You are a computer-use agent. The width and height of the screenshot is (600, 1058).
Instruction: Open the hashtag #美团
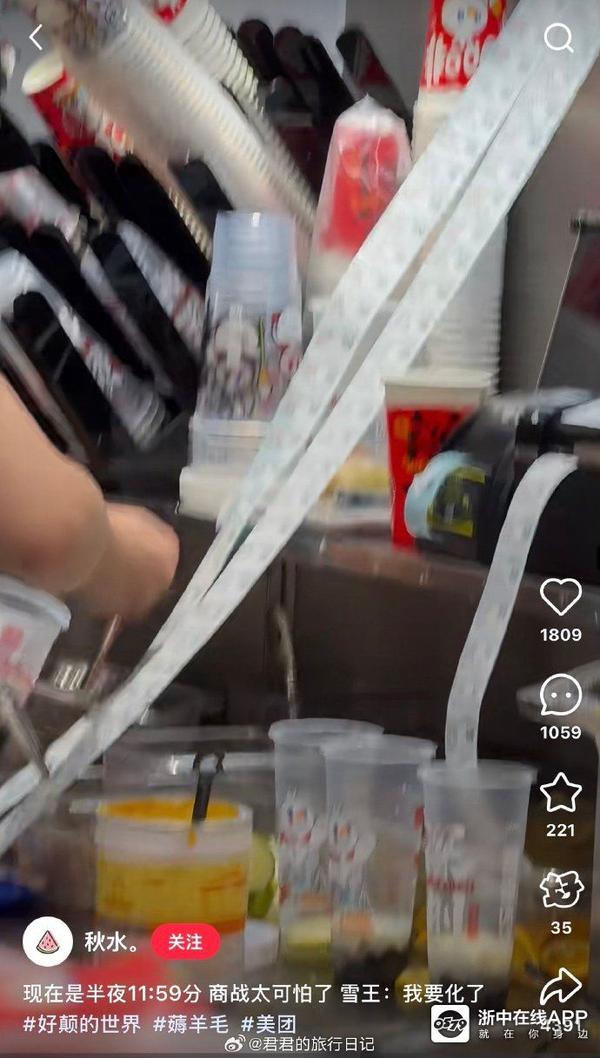coord(272,1022)
